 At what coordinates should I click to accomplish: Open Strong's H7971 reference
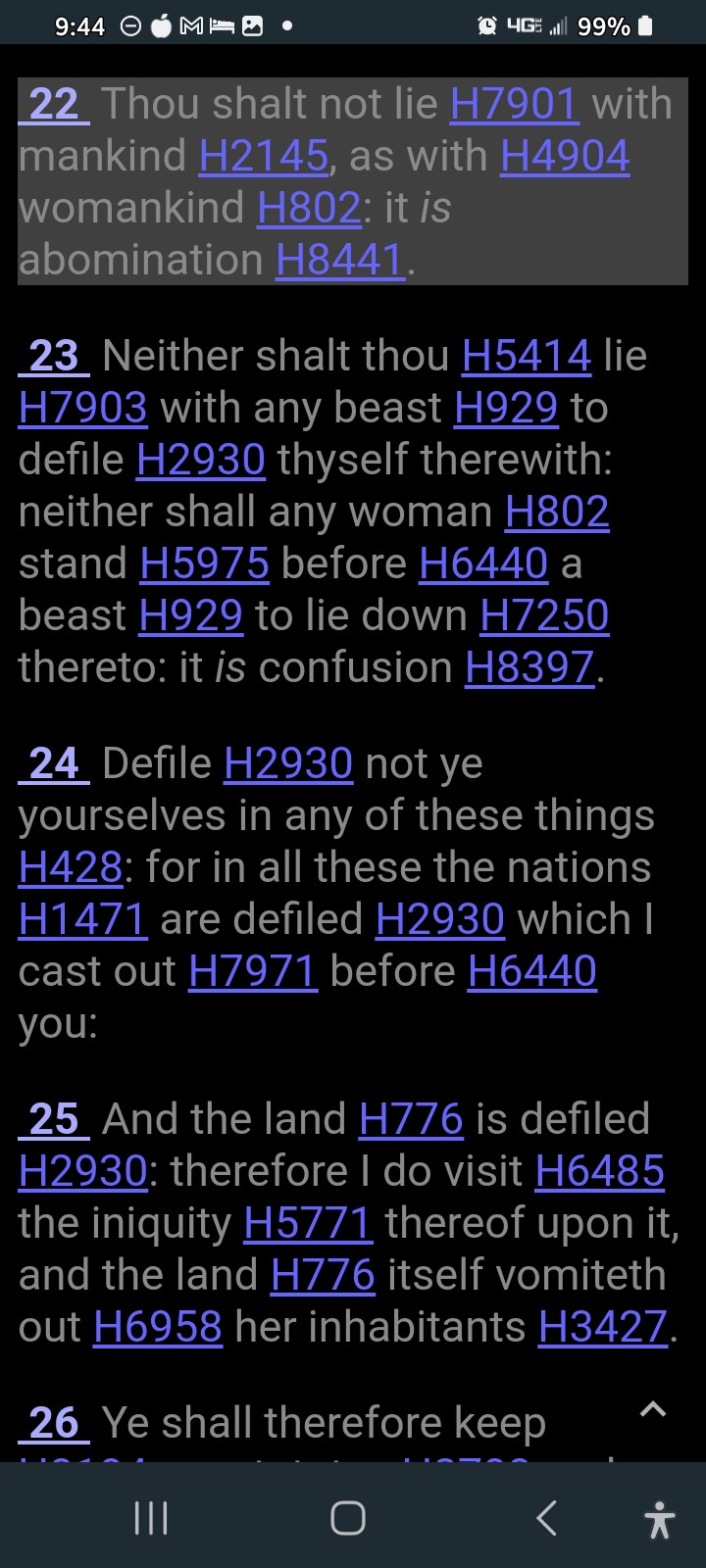pos(253,971)
